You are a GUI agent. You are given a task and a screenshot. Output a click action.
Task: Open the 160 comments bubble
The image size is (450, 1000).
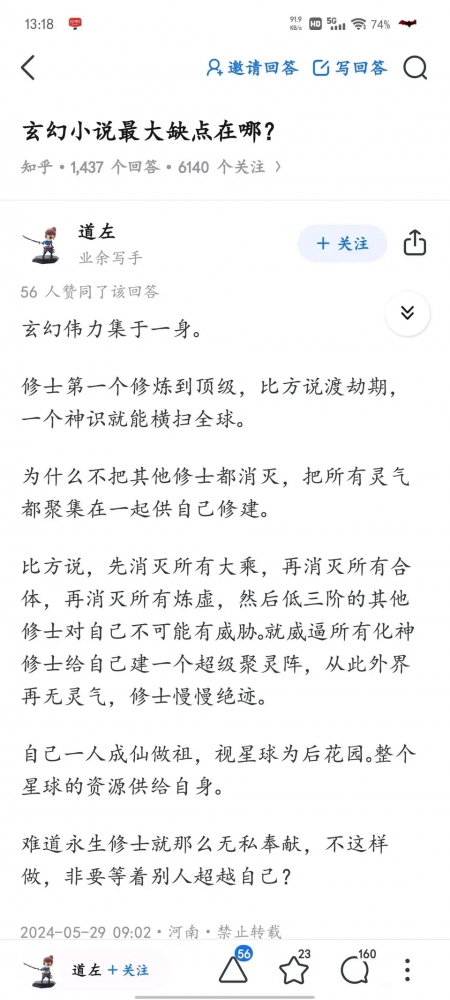357,969
